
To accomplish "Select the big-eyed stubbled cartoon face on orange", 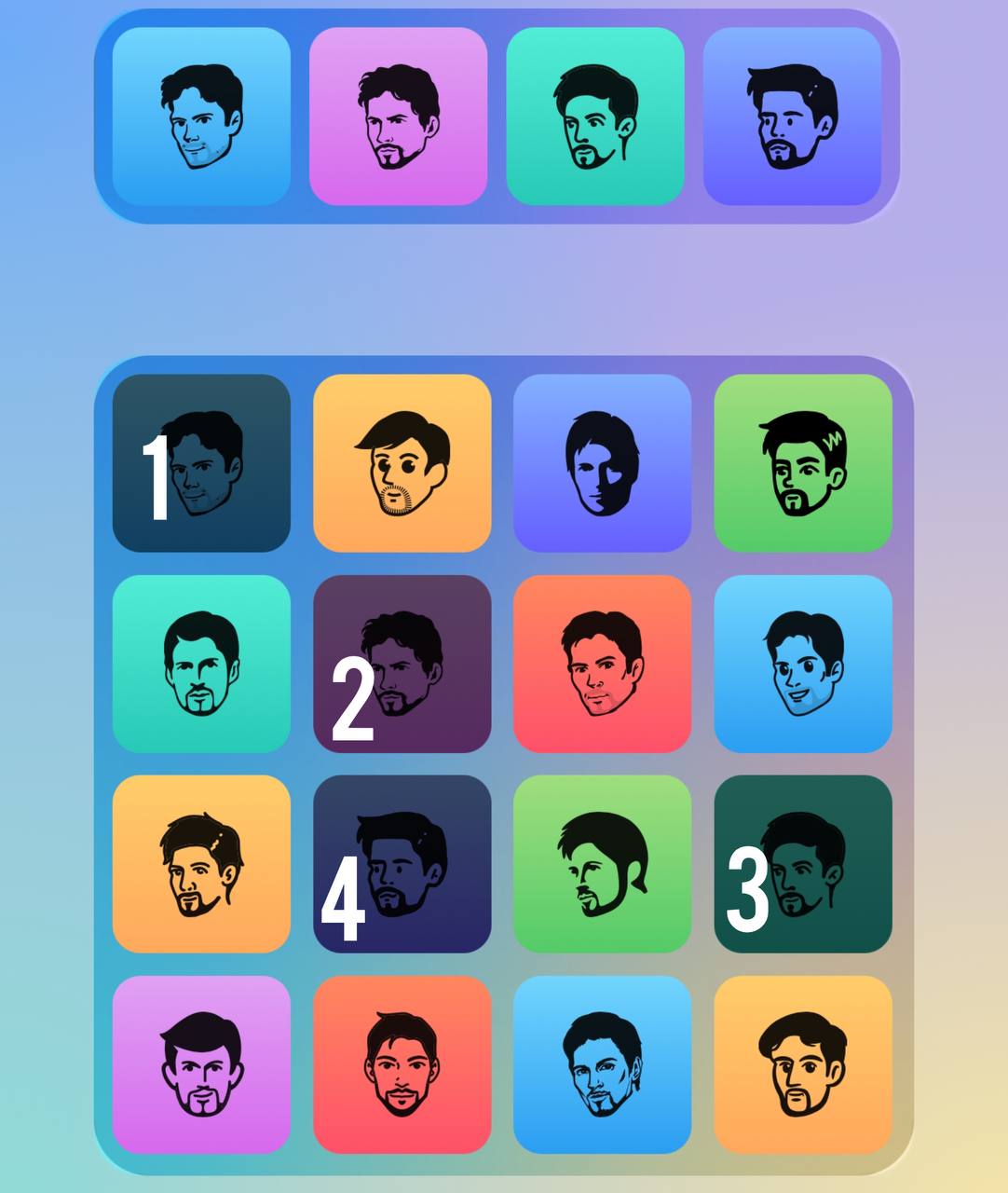I will click(x=402, y=463).
